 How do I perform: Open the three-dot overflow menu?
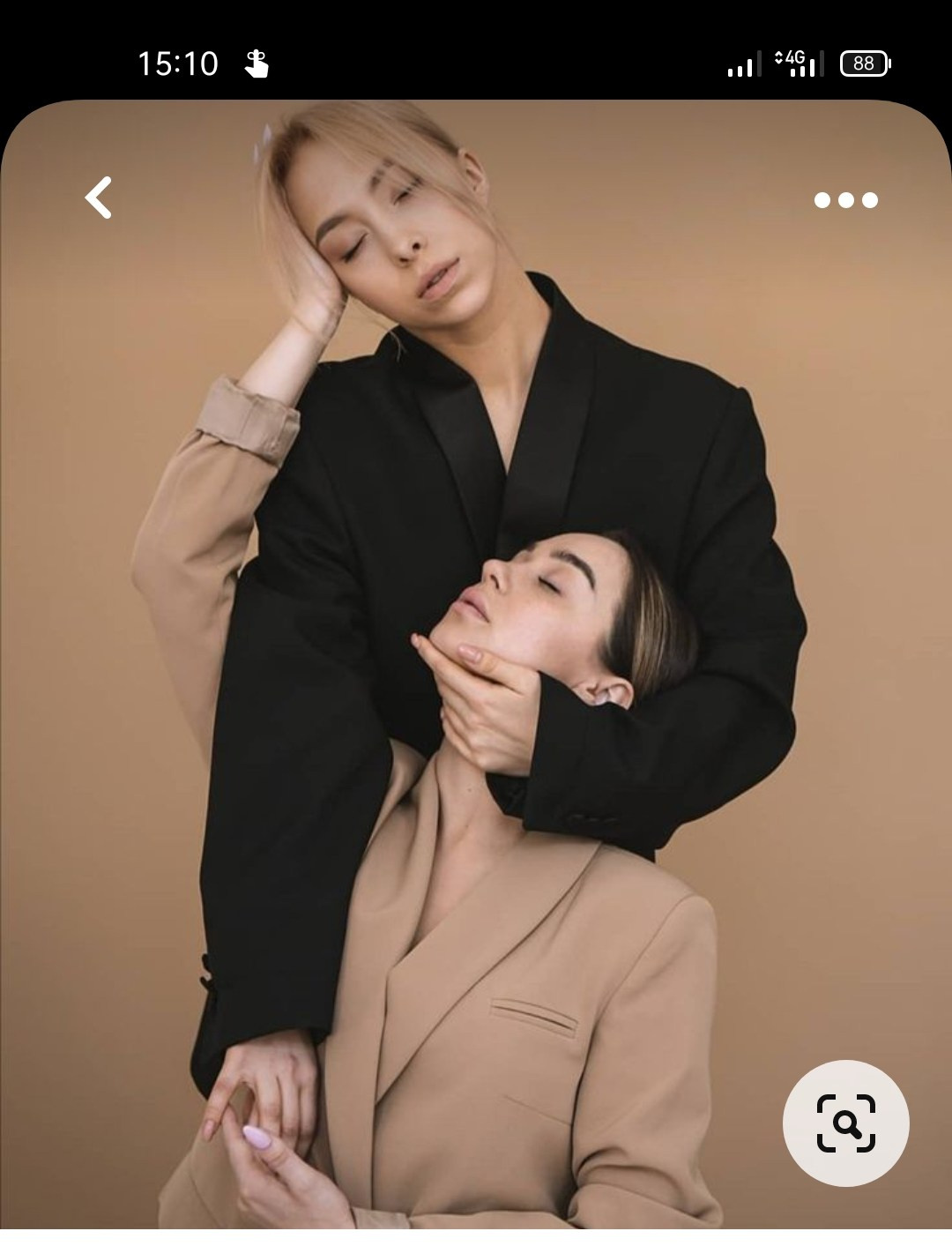pos(845,200)
